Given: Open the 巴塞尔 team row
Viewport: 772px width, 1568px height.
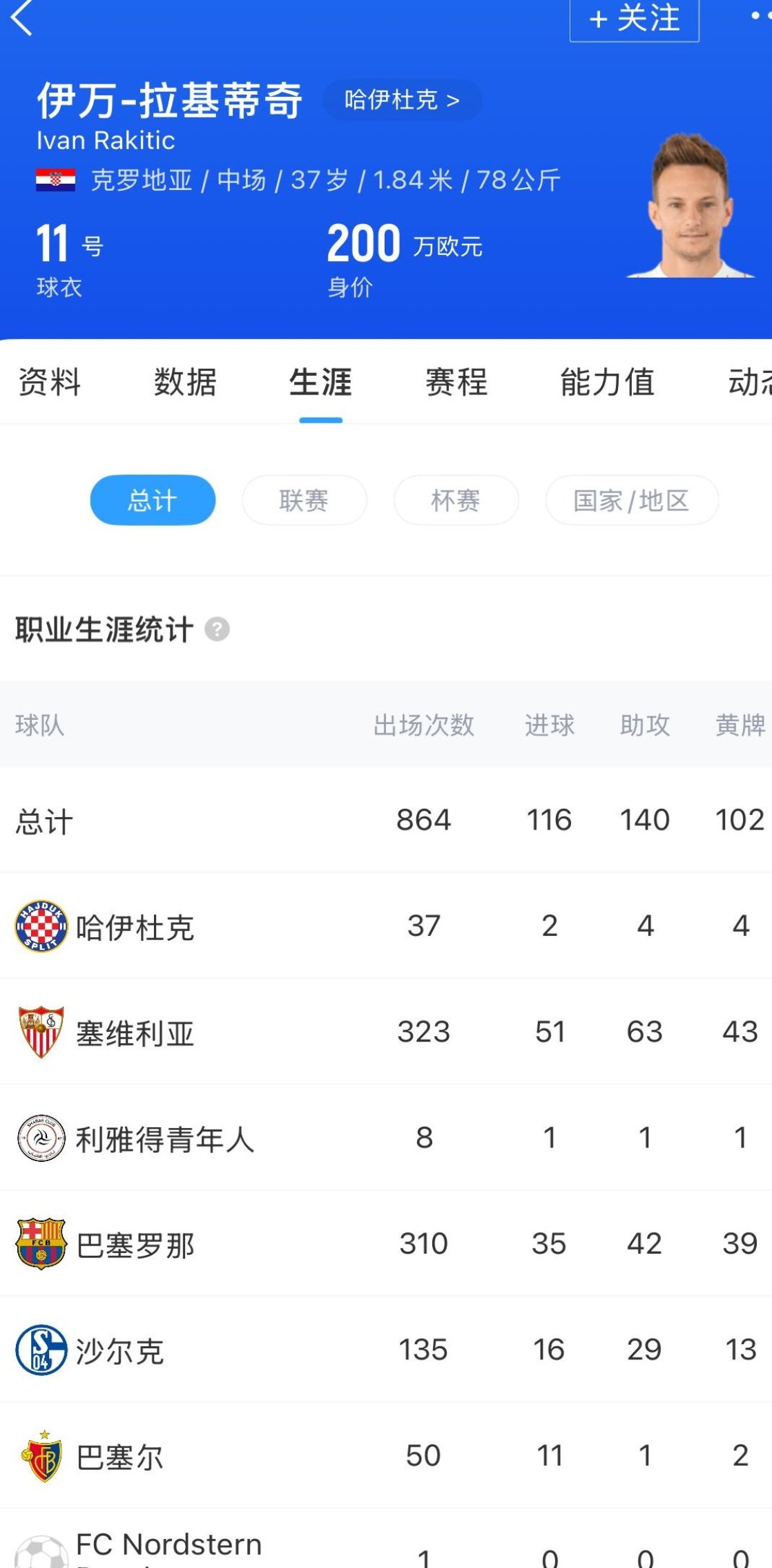Looking at the screenshot, I should tap(386, 1455).
